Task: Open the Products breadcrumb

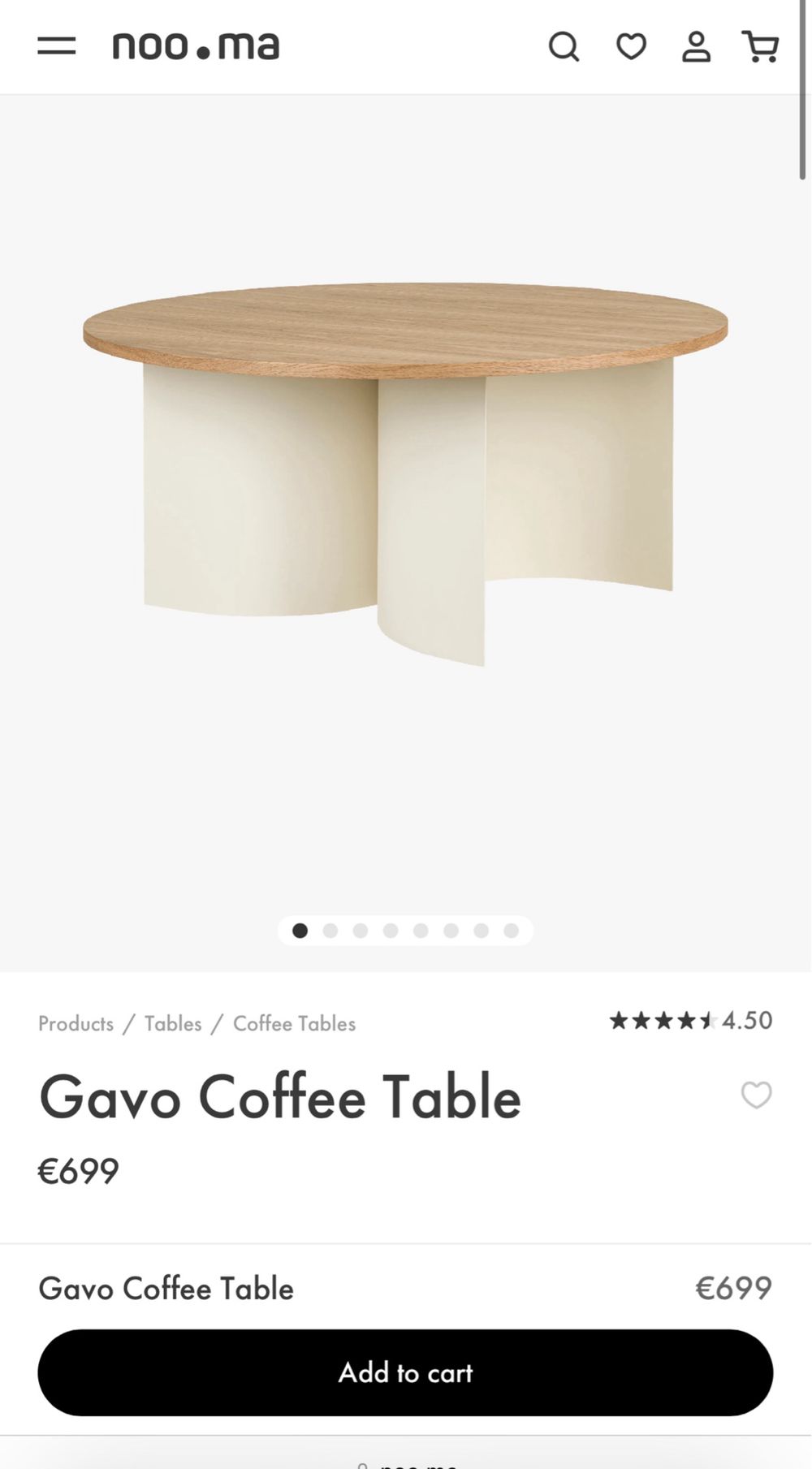Action: coord(76,1023)
